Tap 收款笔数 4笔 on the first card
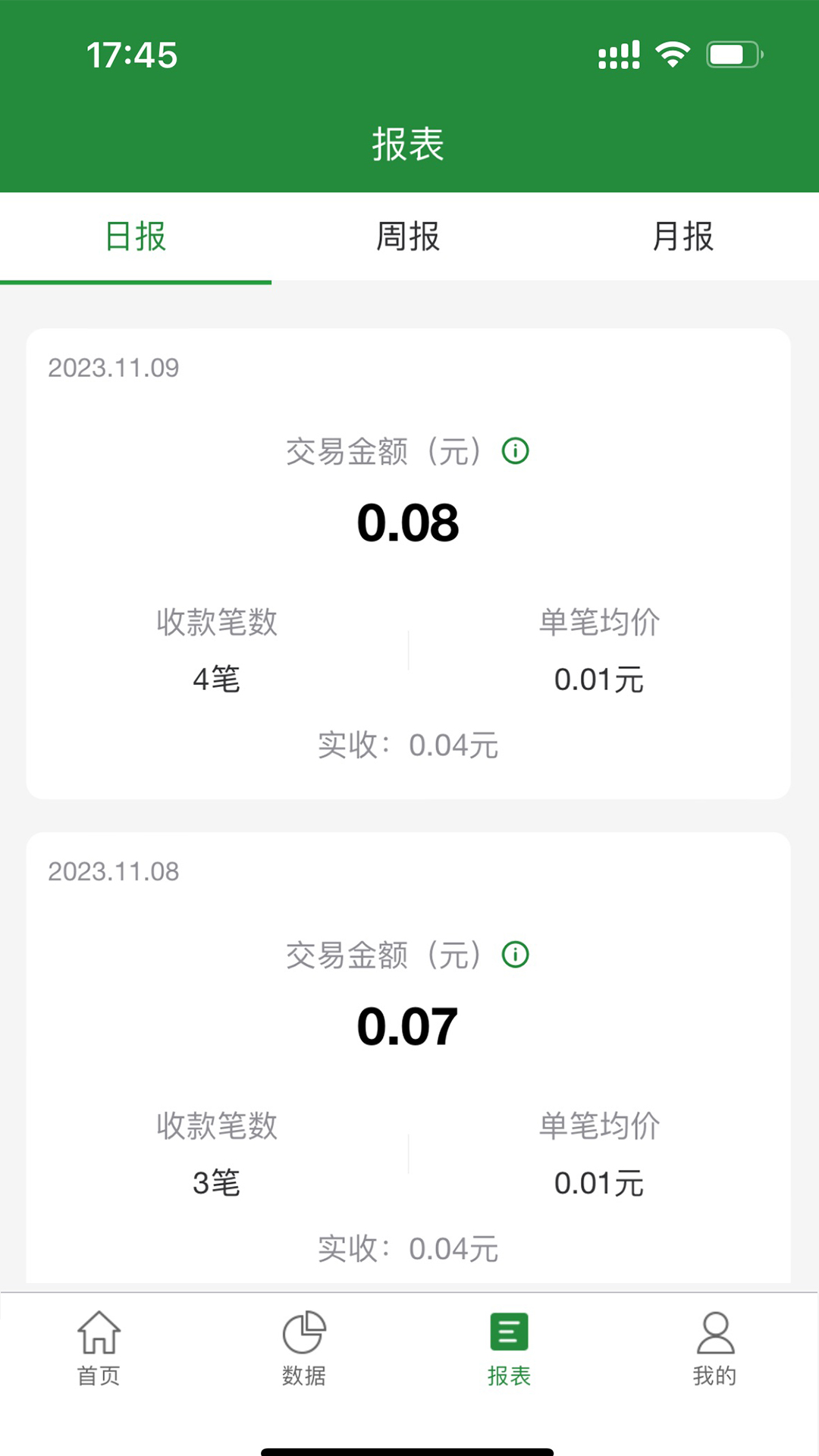The height and width of the screenshot is (1456, 819). click(x=215, y=652)
